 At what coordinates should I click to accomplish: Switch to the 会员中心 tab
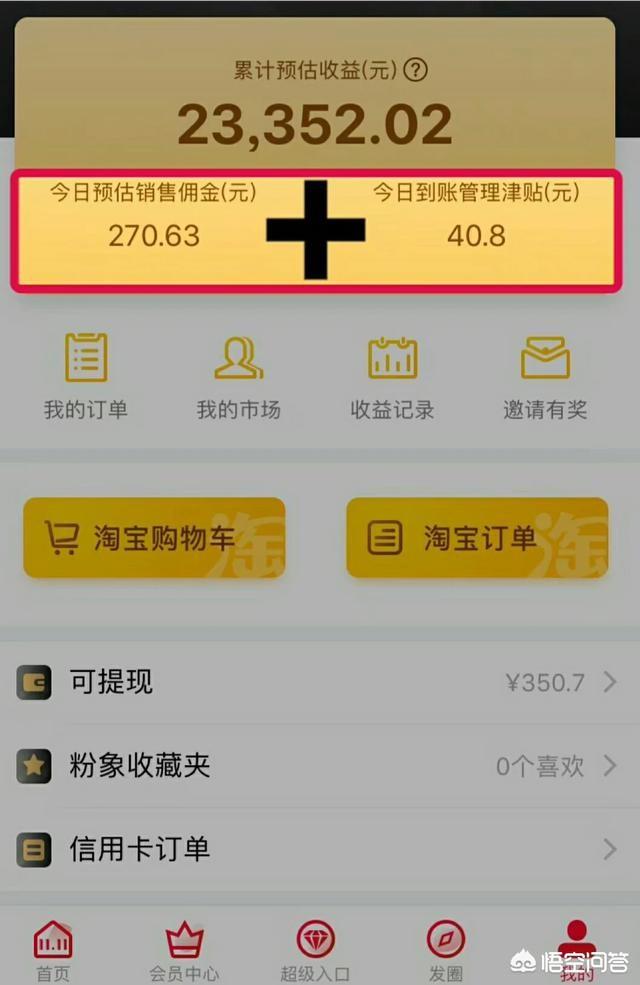[184, 950]
